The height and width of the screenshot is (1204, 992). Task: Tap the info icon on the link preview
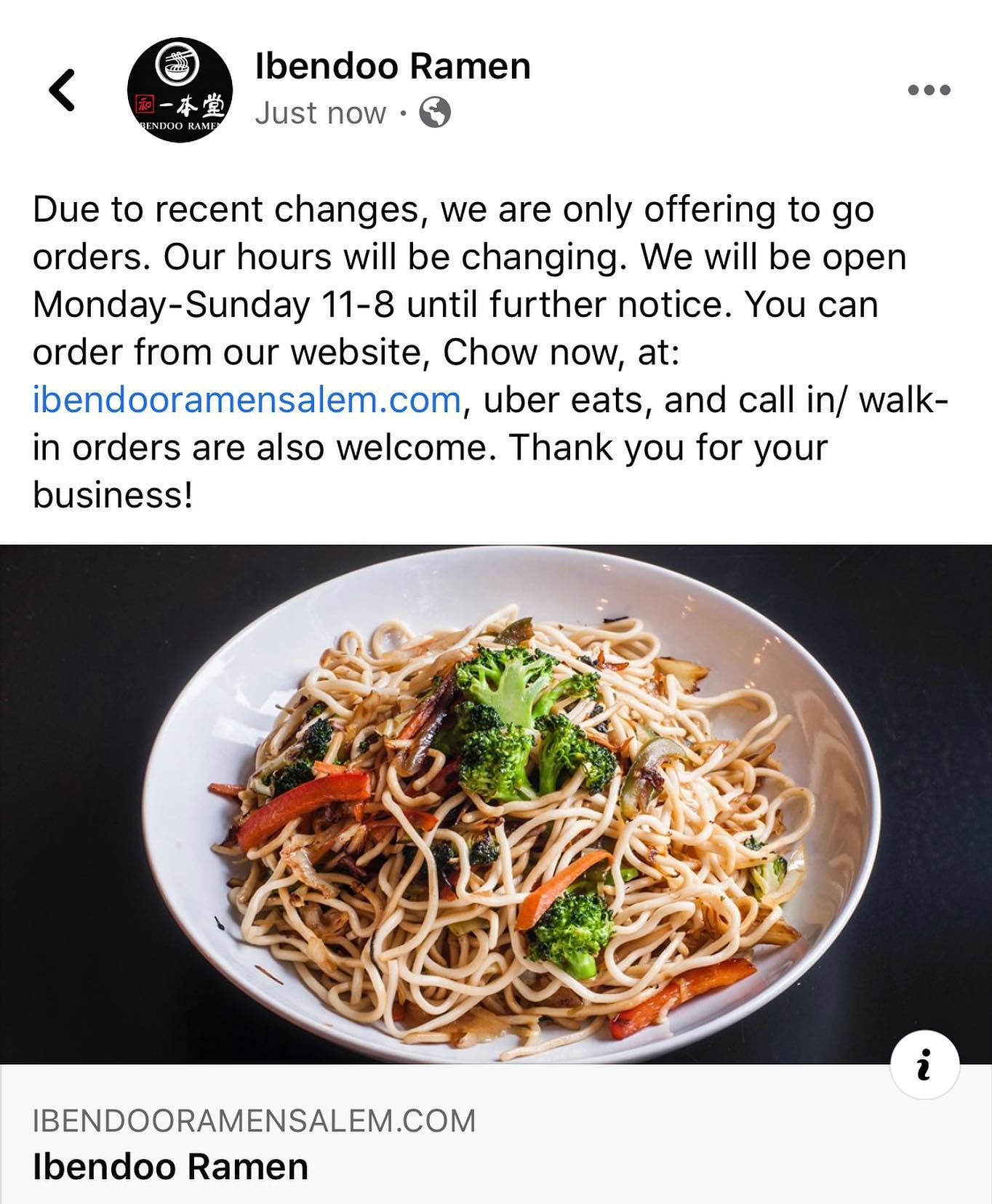924,1064
